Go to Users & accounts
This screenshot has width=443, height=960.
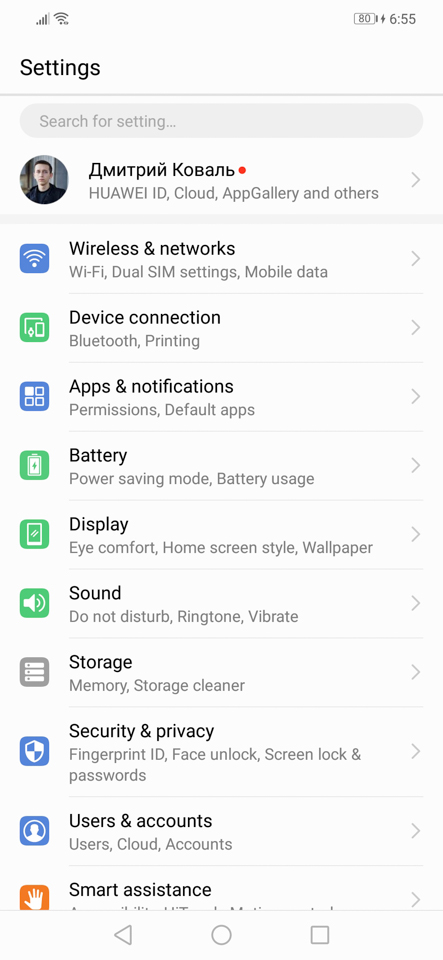point(222,831)
